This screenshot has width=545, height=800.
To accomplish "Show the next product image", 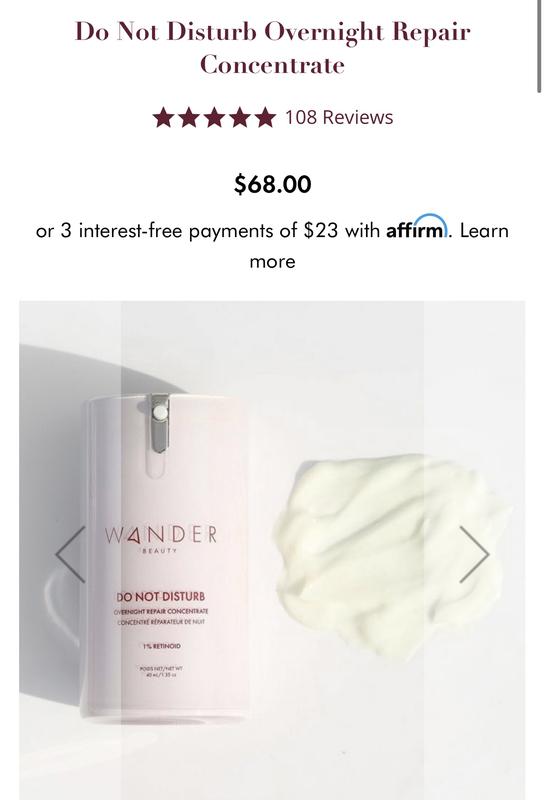I will point(474,554).
